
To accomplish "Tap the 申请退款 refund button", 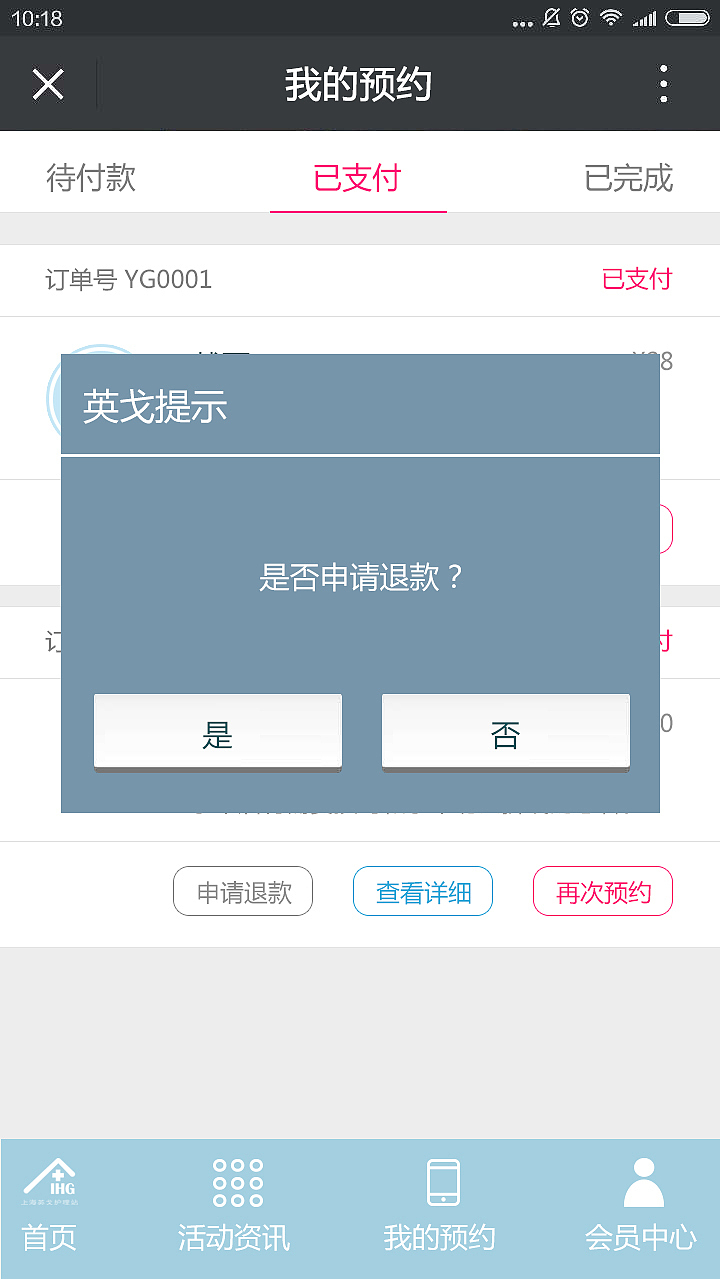I will [242, 890].
